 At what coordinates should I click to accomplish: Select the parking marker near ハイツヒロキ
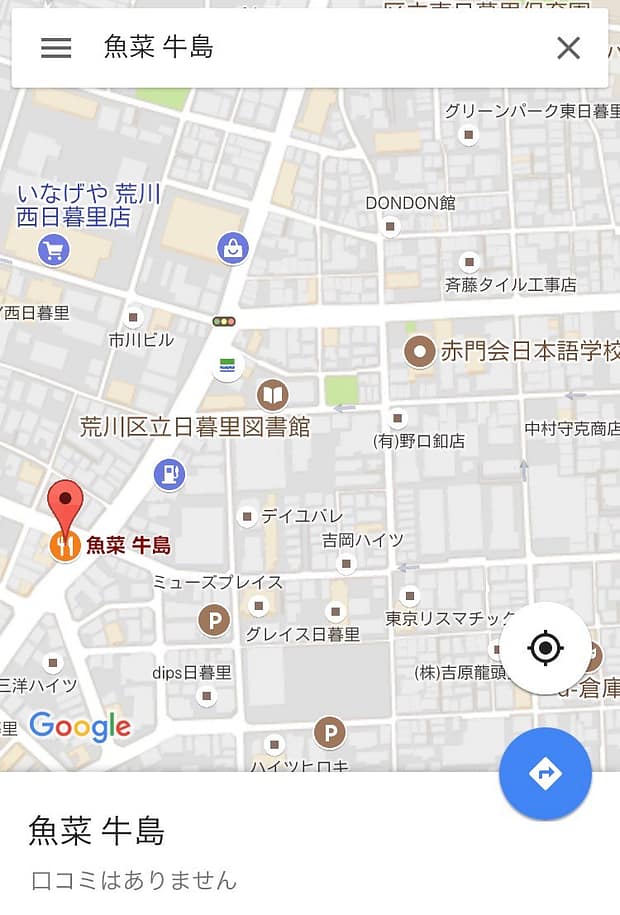point(329,733)
